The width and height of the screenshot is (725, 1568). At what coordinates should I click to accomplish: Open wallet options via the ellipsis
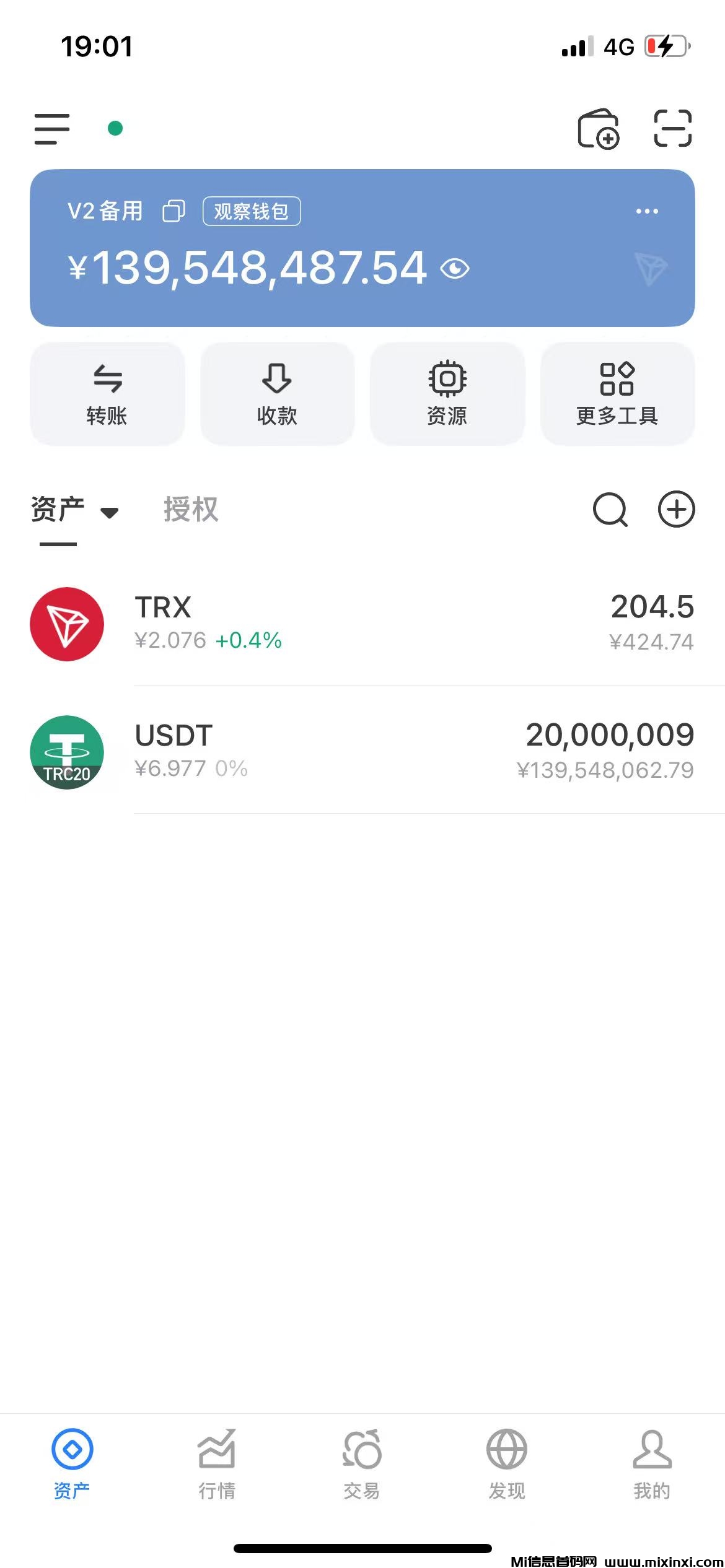point(646,211)
